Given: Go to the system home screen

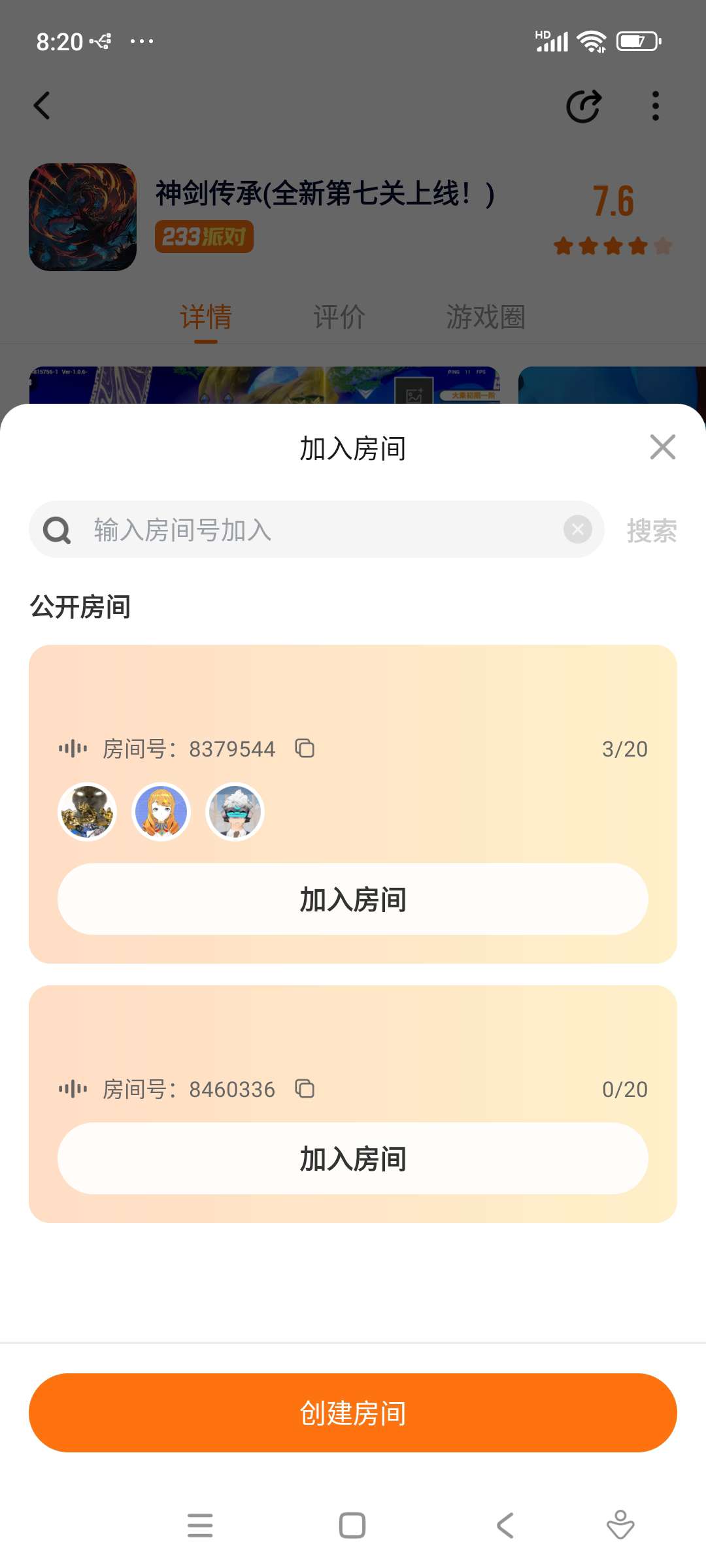Looking at the screenshot, I should pyautogui.click(x=352, y=1526).
